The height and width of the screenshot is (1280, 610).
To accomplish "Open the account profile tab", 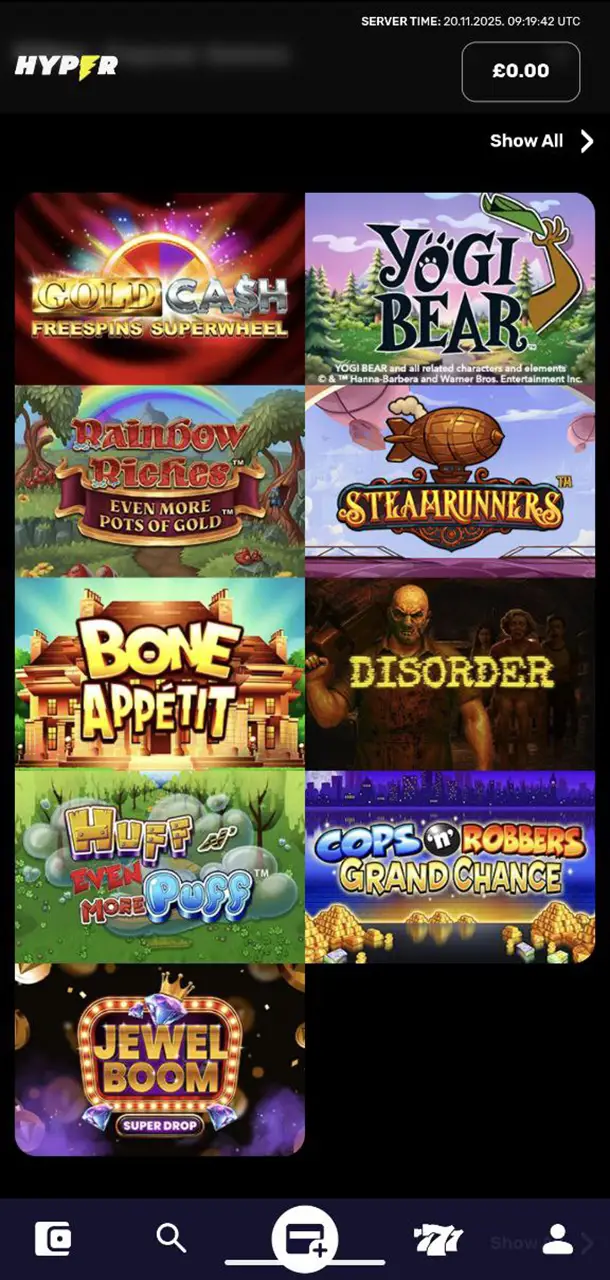I will click(x=557, y=1239).
